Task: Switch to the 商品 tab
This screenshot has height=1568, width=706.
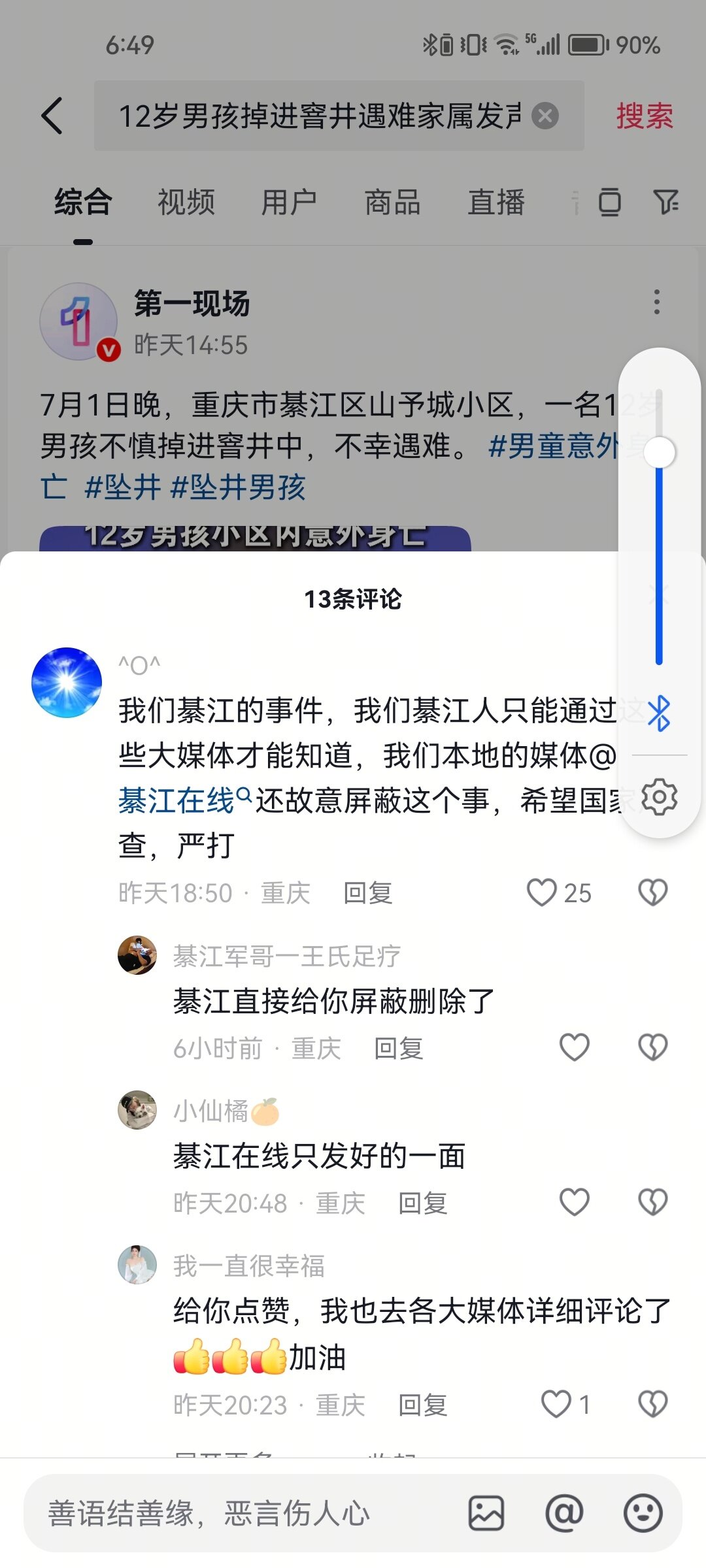Action: coord(392,202)
